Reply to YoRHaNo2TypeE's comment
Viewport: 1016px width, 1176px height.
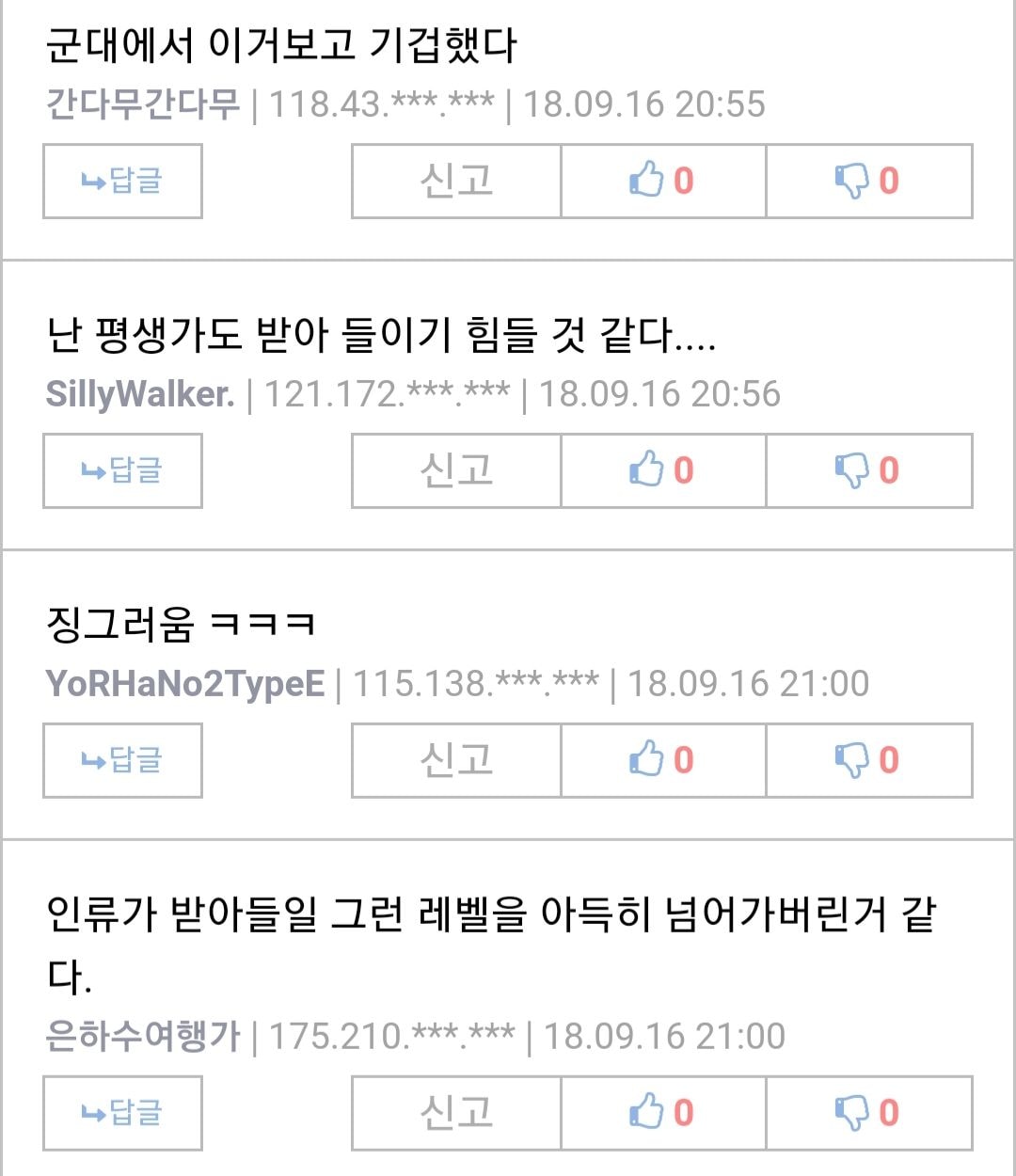(122, 760)
